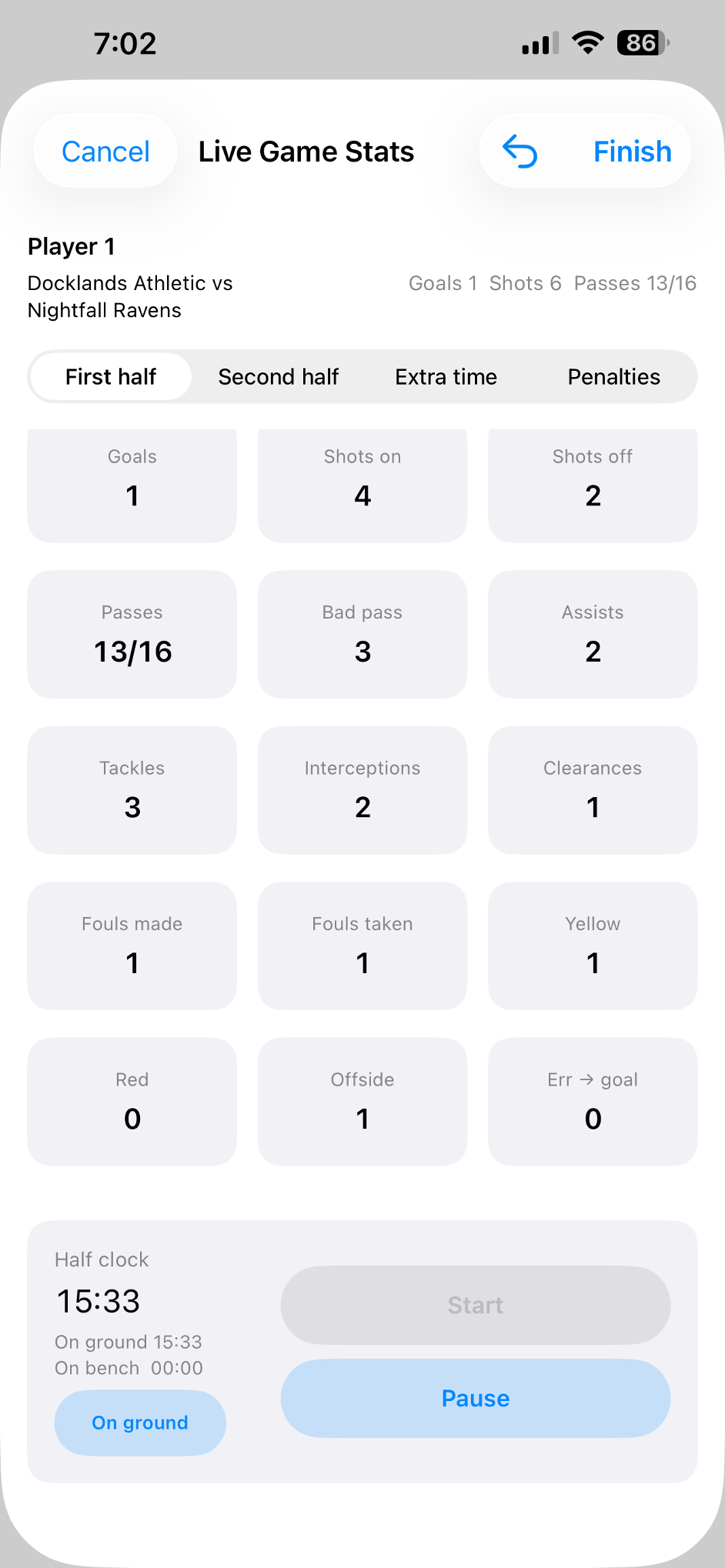Tap the Goals stat tile
Viewport: 725px width, 1568px height.
click(x=132, y=485)
